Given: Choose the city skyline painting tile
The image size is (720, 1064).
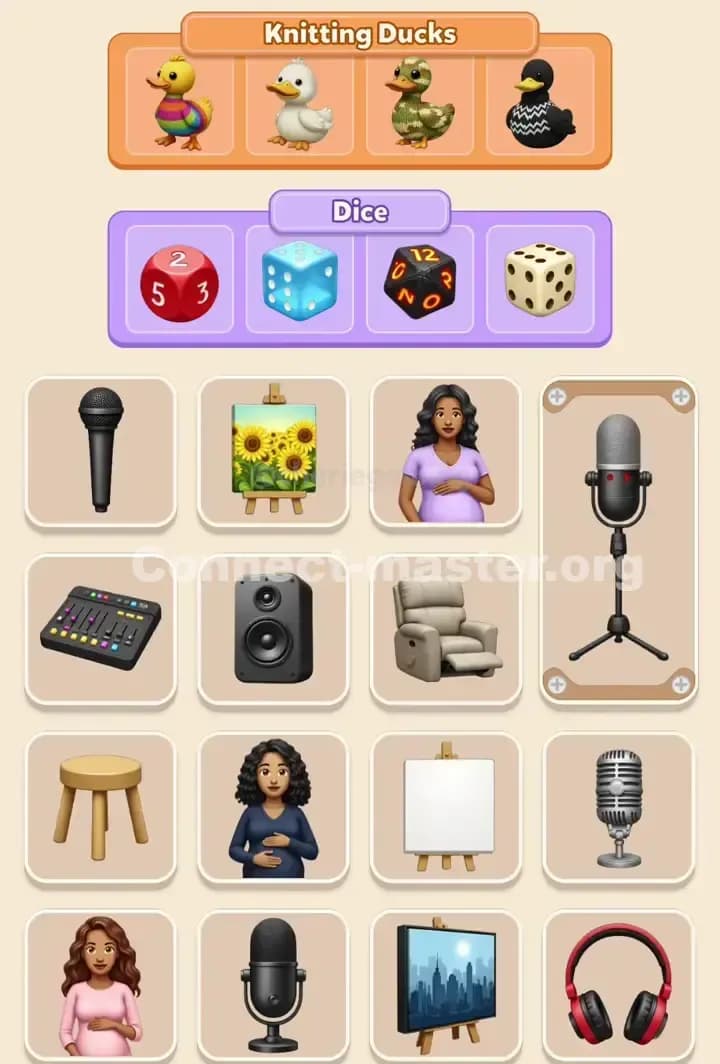Looking at the screenshot, I should [x=445, y=985].
